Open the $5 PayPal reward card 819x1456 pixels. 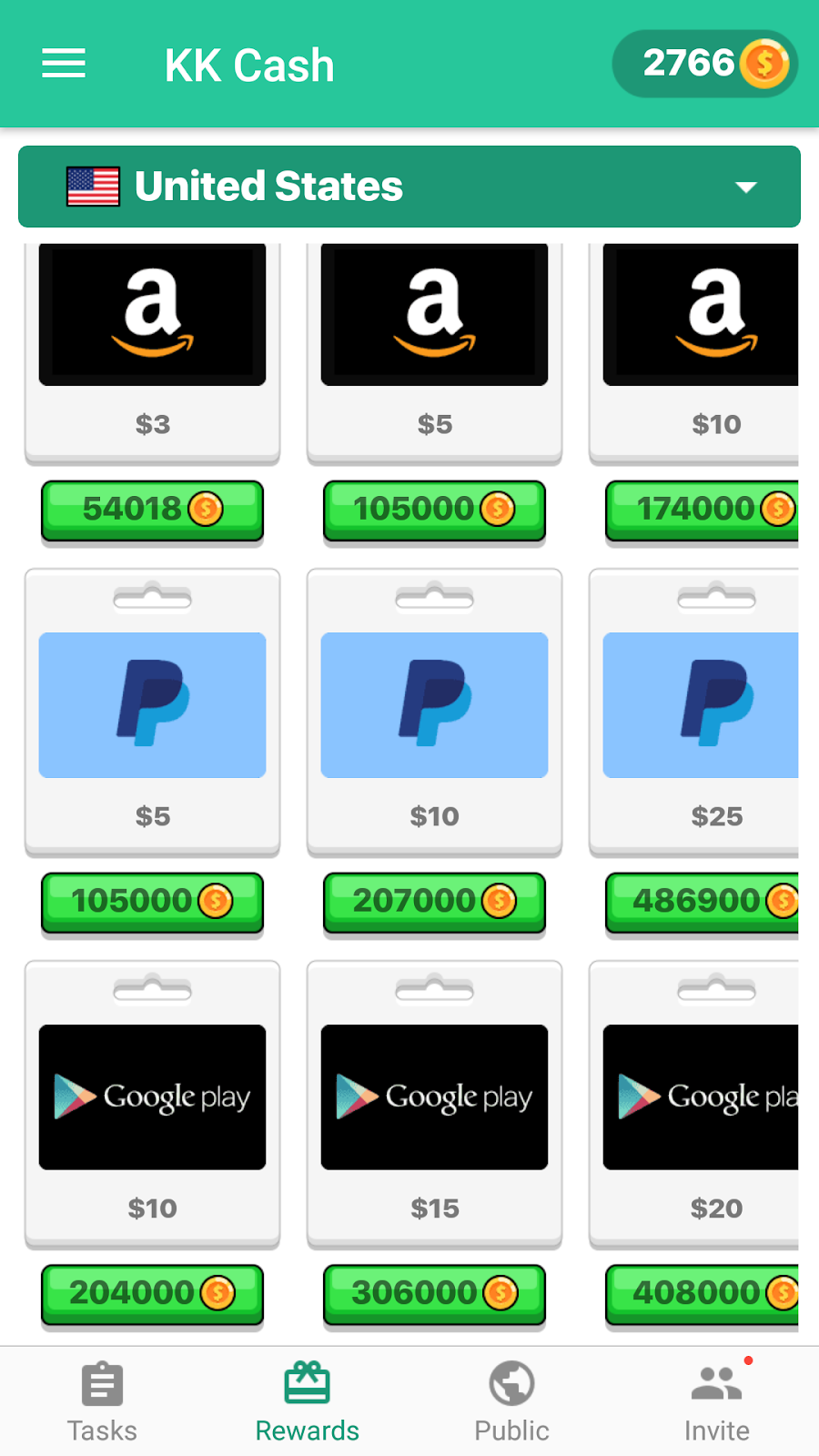click(x=152, y=710)
